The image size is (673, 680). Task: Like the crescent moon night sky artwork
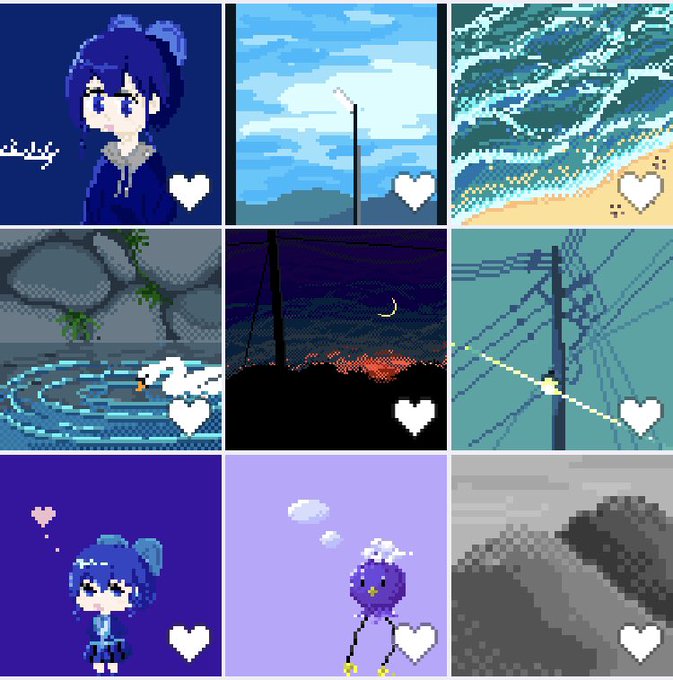tap(415, 417)
